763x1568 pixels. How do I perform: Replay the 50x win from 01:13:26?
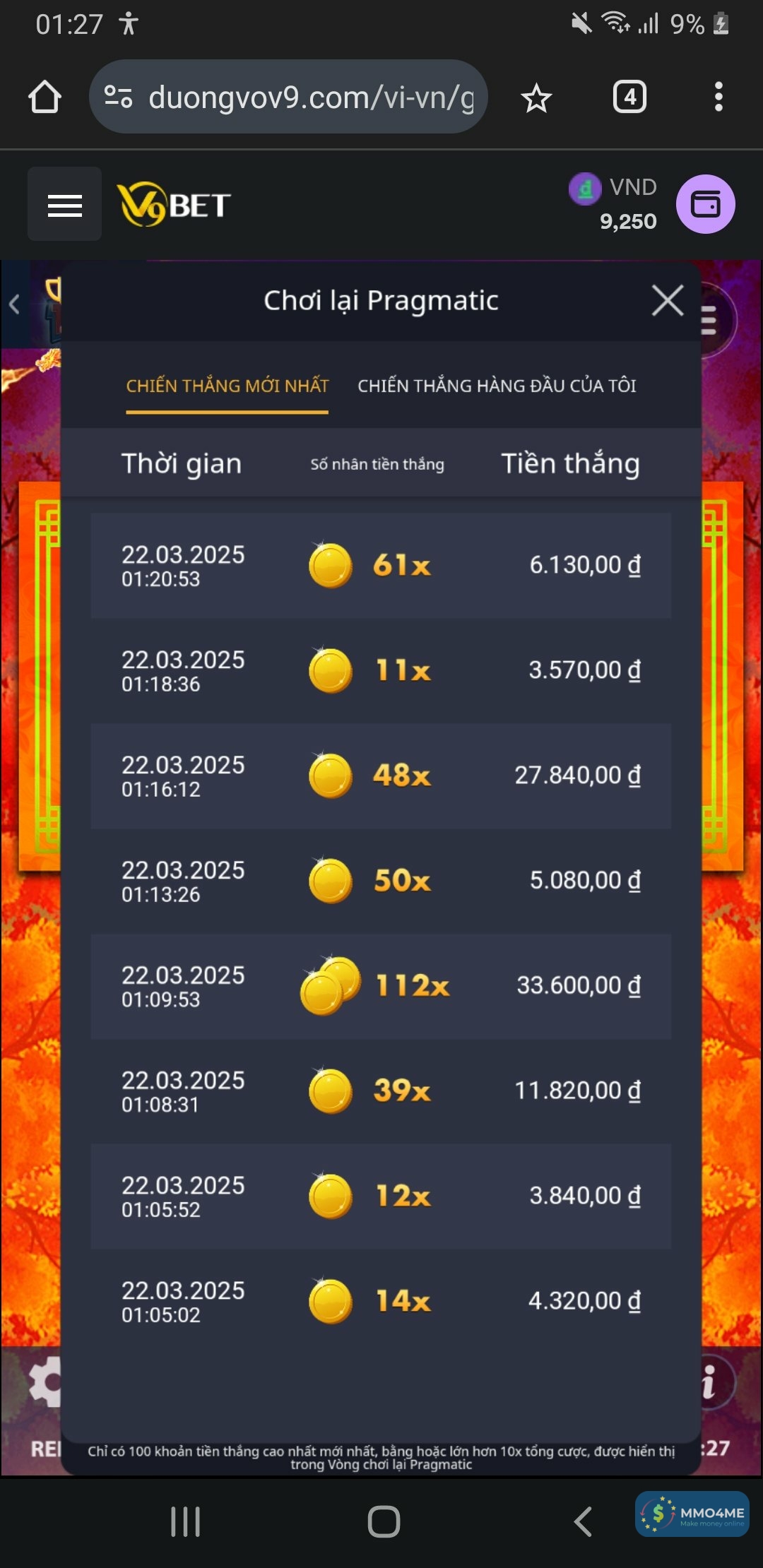coord(381,881)
